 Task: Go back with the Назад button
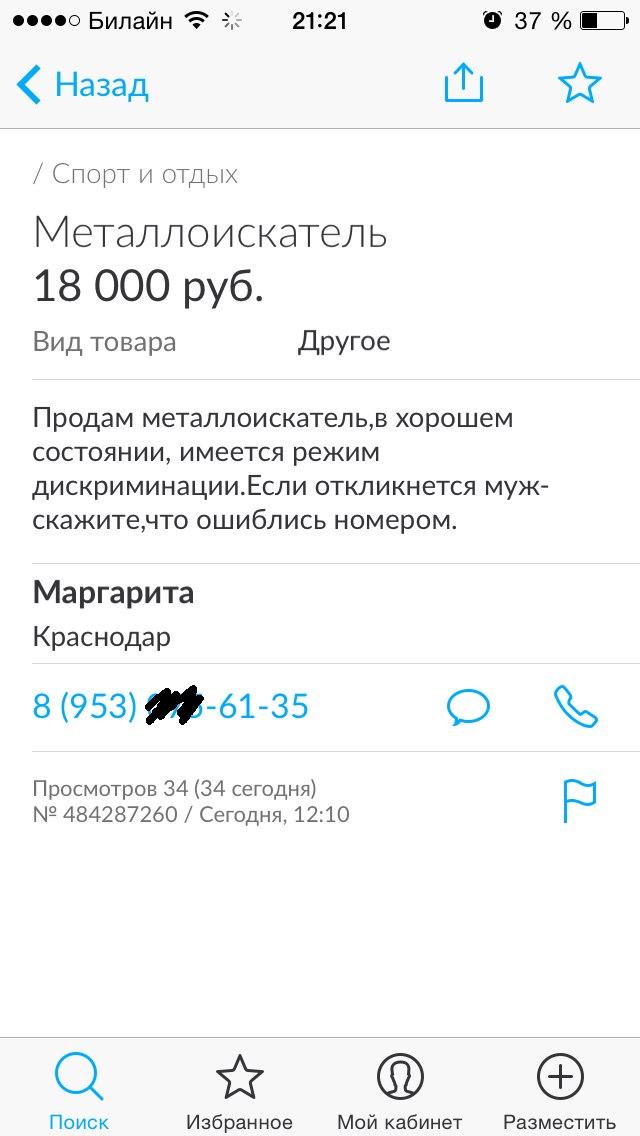point(84,85)
